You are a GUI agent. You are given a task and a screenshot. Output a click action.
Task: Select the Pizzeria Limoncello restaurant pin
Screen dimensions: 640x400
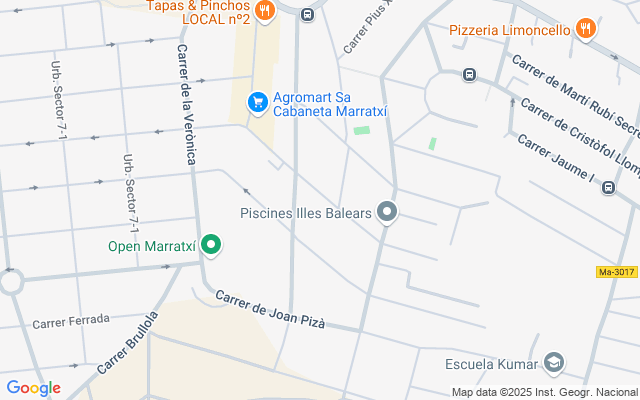[587, 30]
